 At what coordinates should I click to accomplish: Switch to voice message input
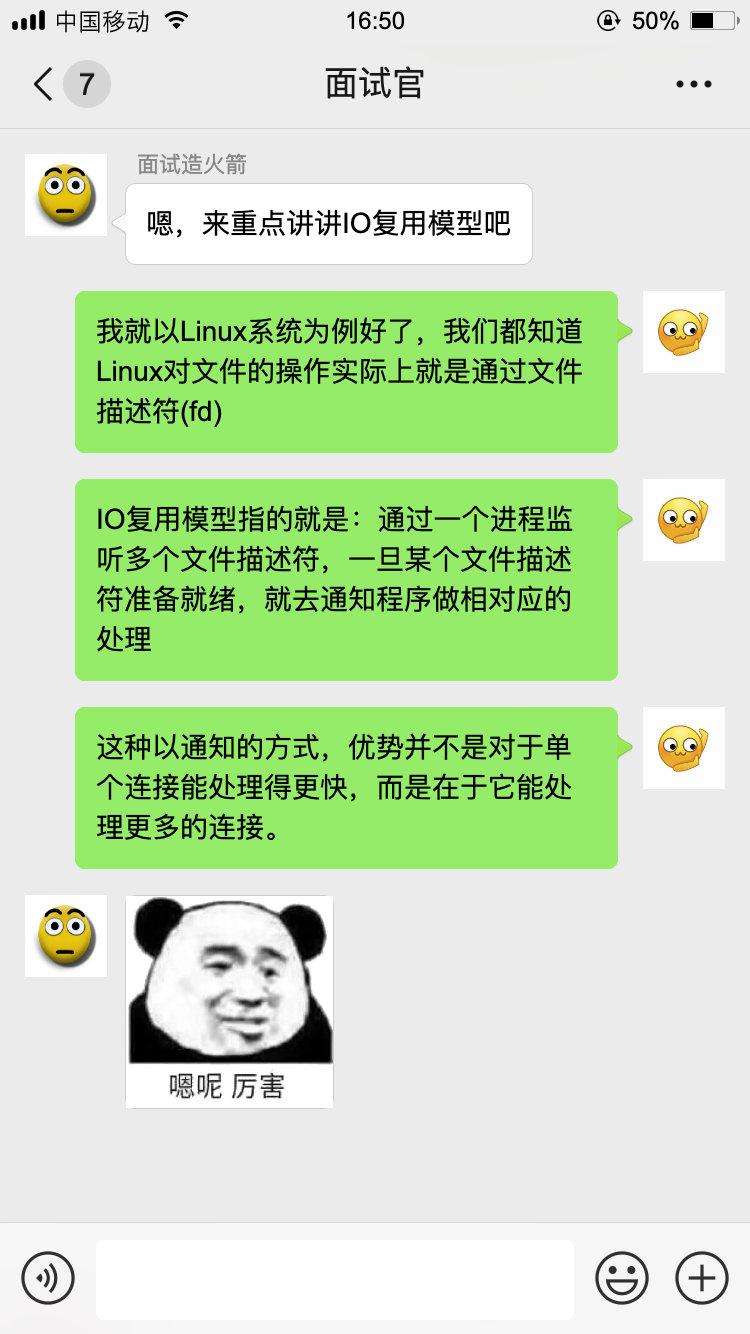48,1277
